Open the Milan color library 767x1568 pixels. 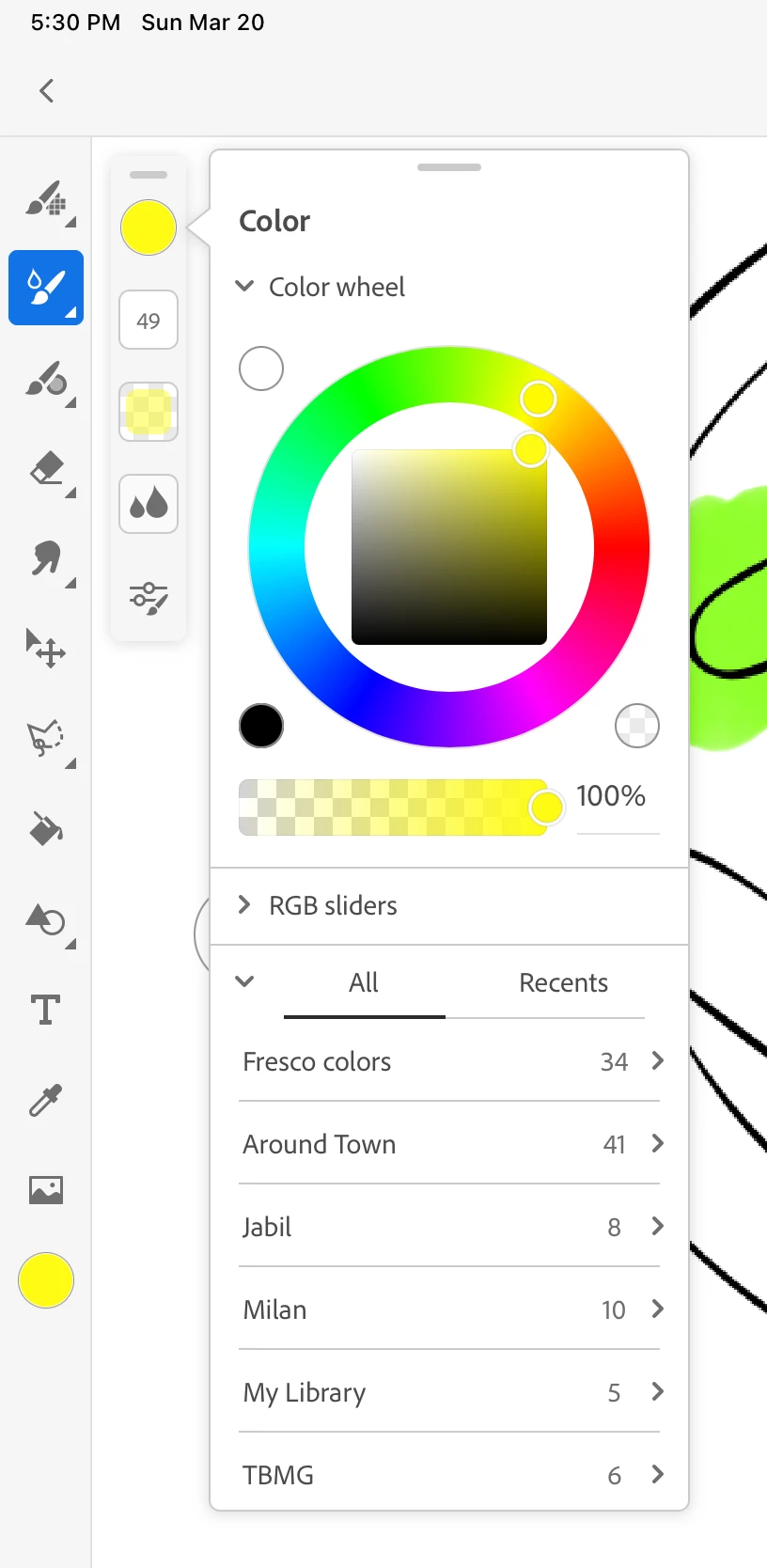point(449,1310)
